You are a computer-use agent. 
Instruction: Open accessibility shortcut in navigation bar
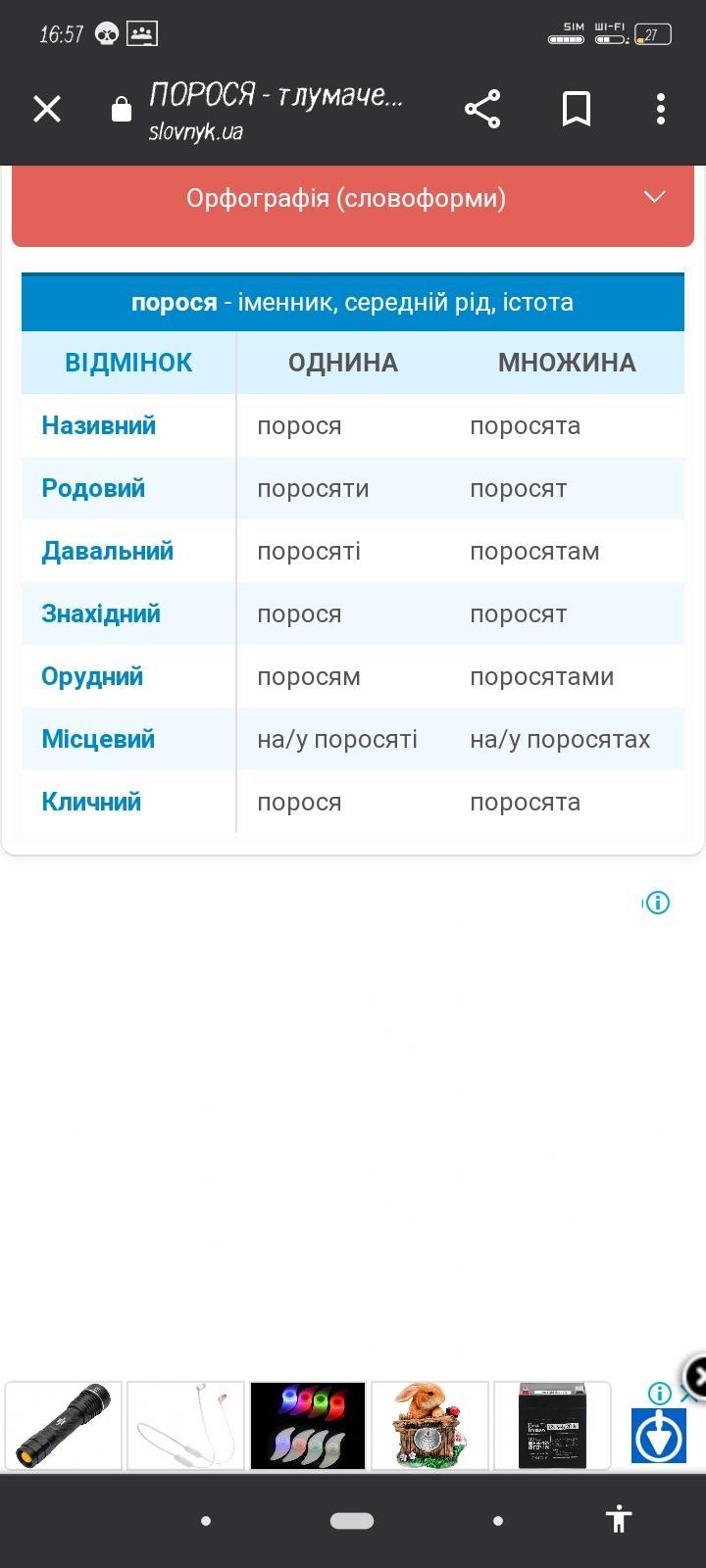coord(619,1520)
